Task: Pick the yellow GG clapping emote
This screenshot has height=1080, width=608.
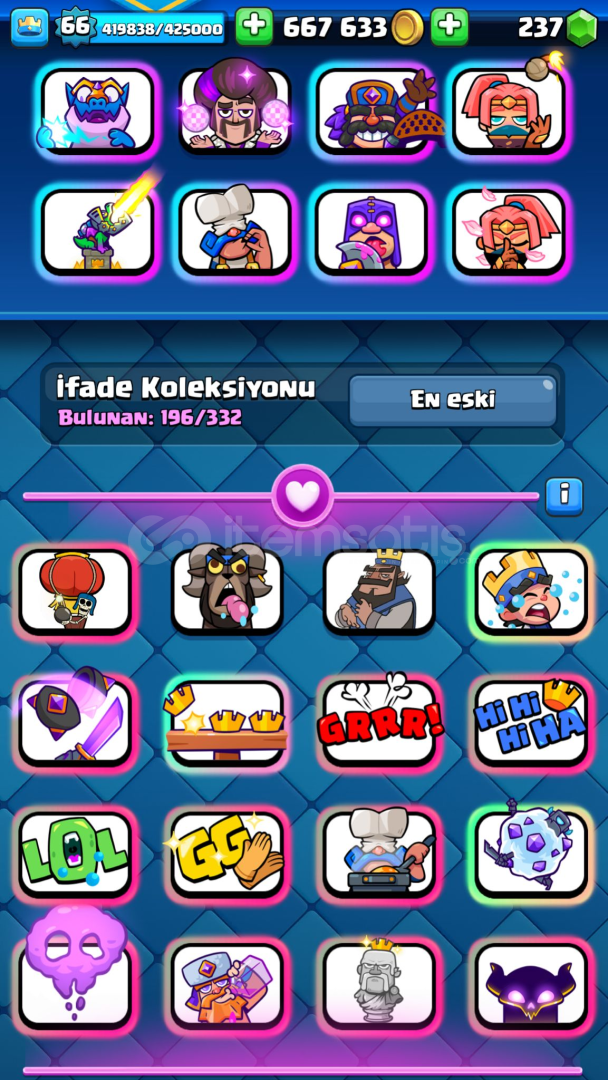Action: (x=227, y=853)
